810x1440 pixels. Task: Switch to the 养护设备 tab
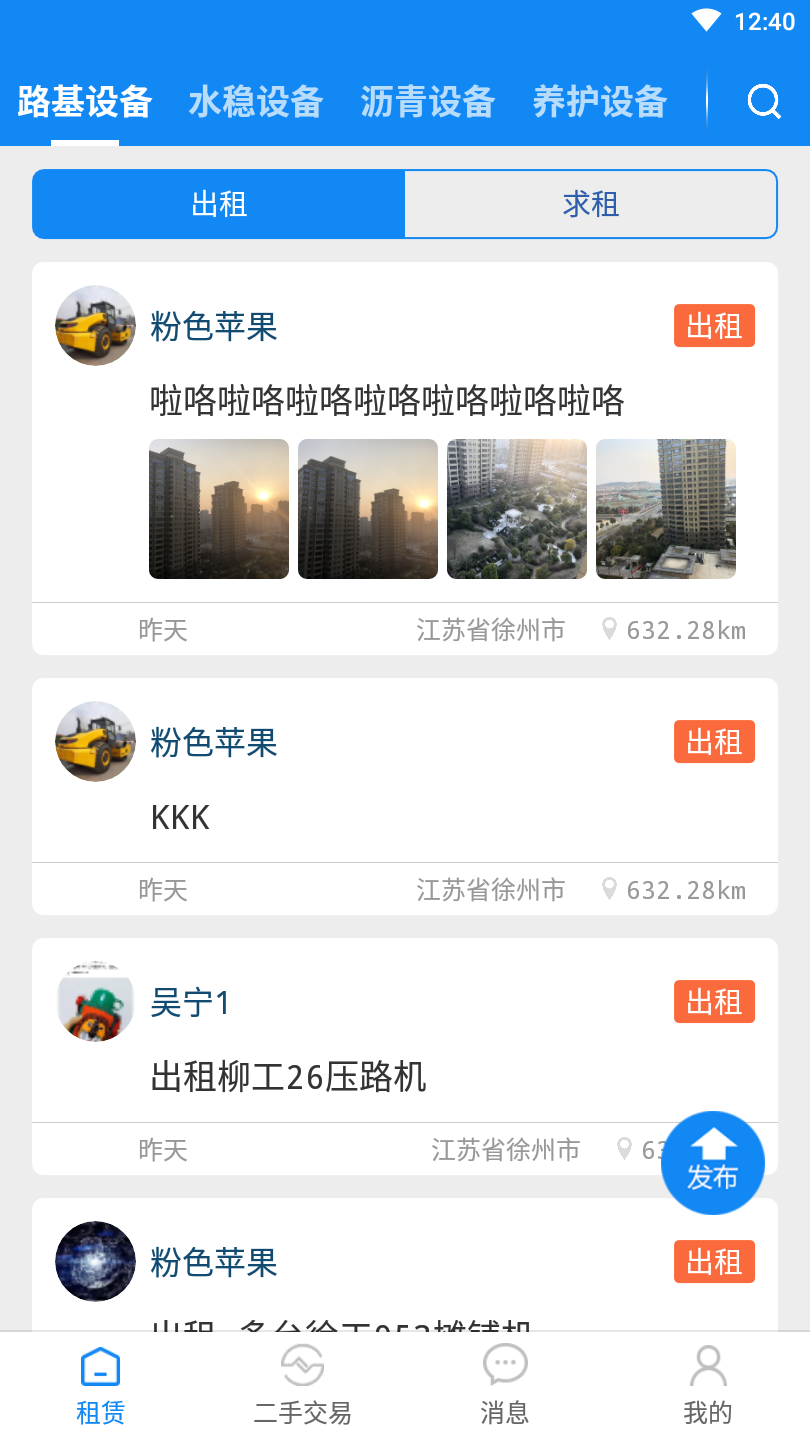pos(600,102)
